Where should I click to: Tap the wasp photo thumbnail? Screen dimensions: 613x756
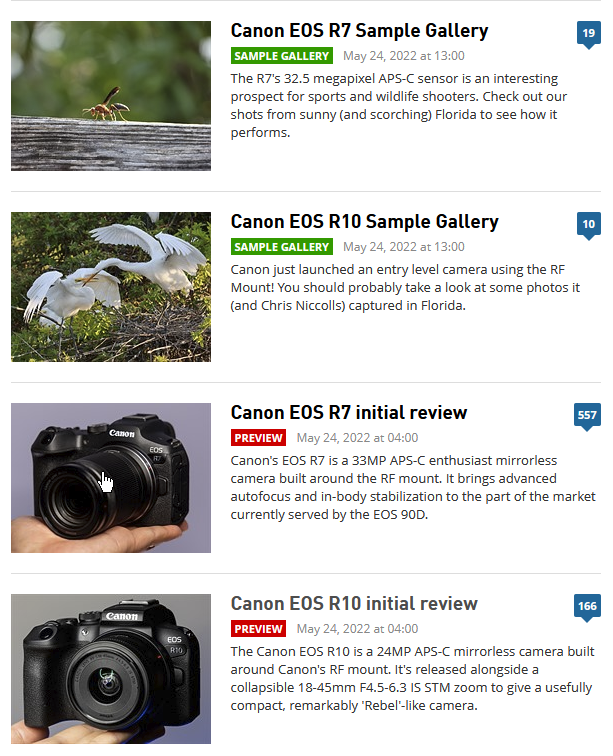(x=111, y=95)
